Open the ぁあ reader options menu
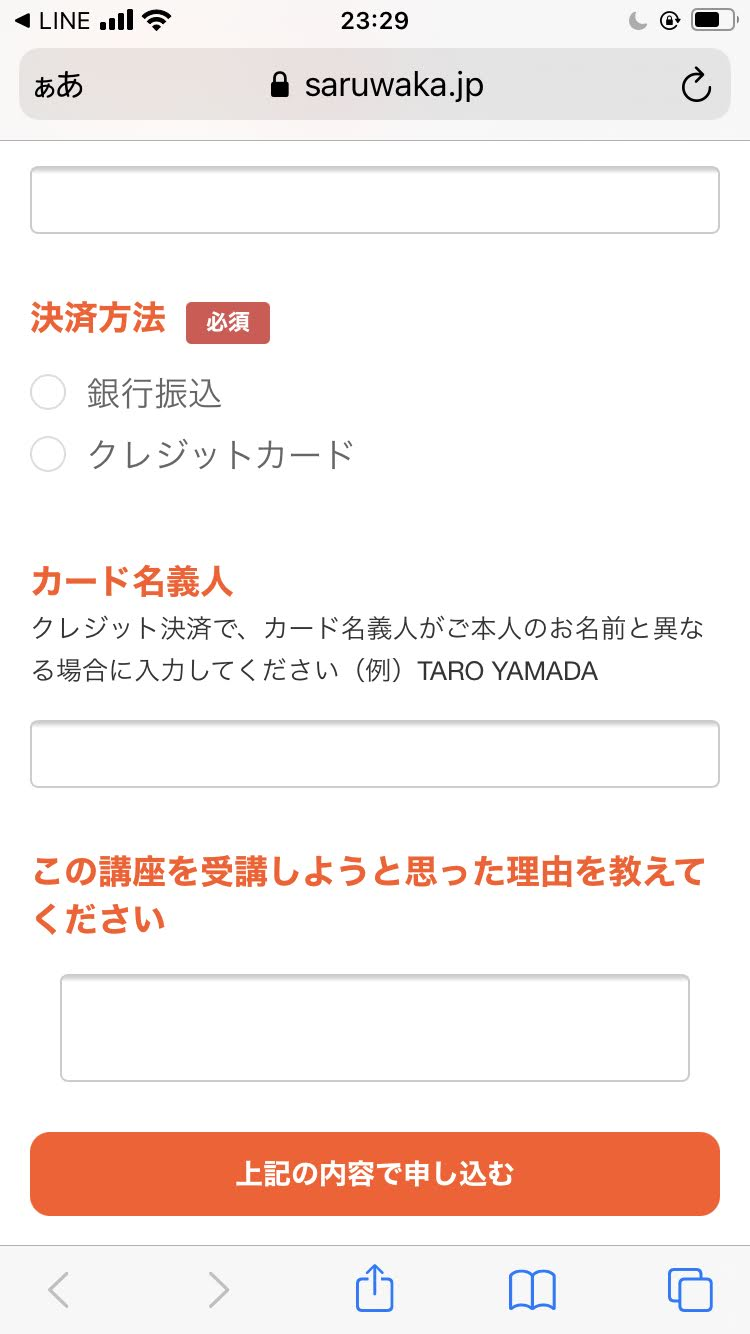This screenshot has height=1334, width=750. click(59, 86)
